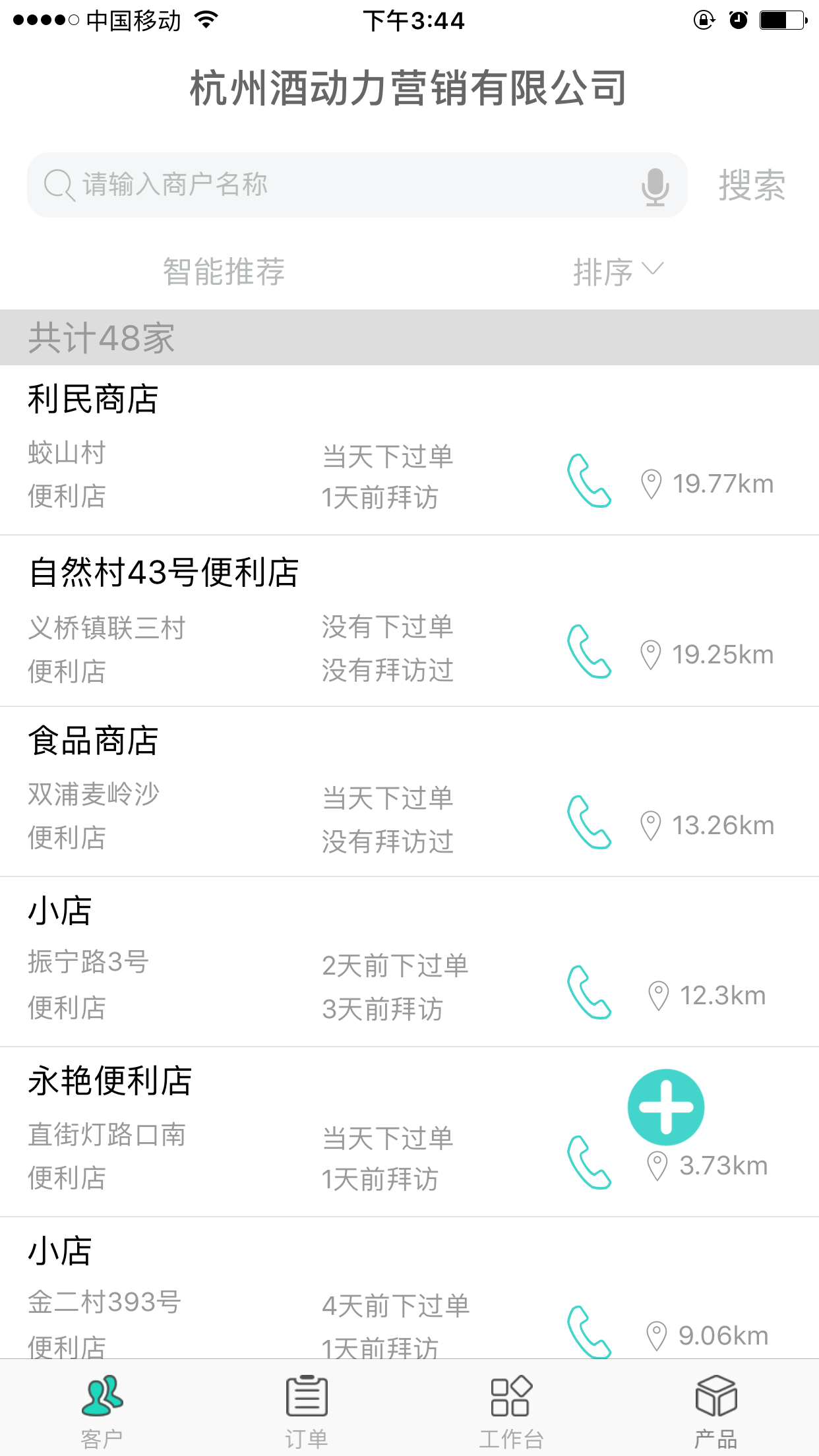Screen dimensions: 819x1456
Task: Tap the green plus add button
Action: coord(666,1107)
